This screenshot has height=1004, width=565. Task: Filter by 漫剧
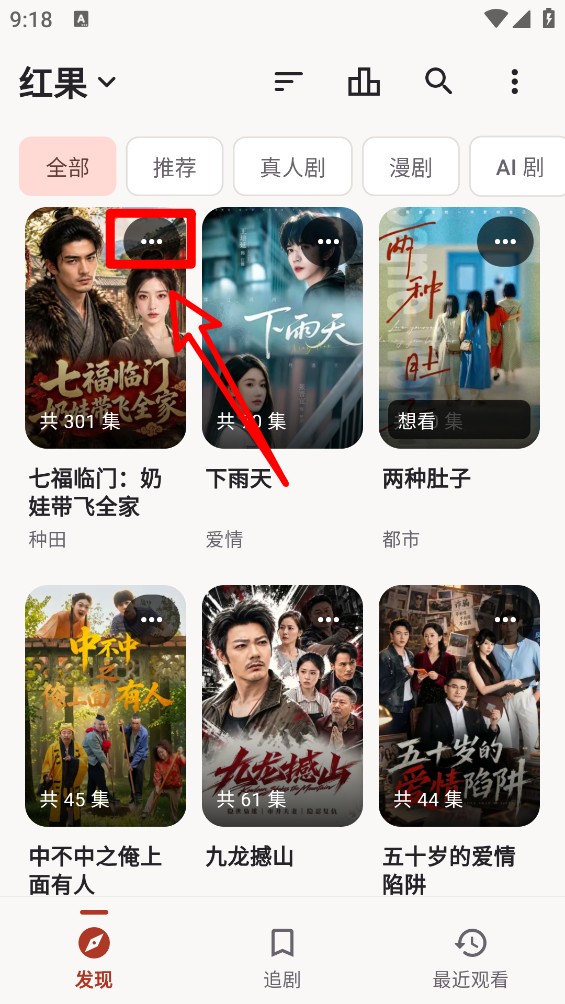411,166
